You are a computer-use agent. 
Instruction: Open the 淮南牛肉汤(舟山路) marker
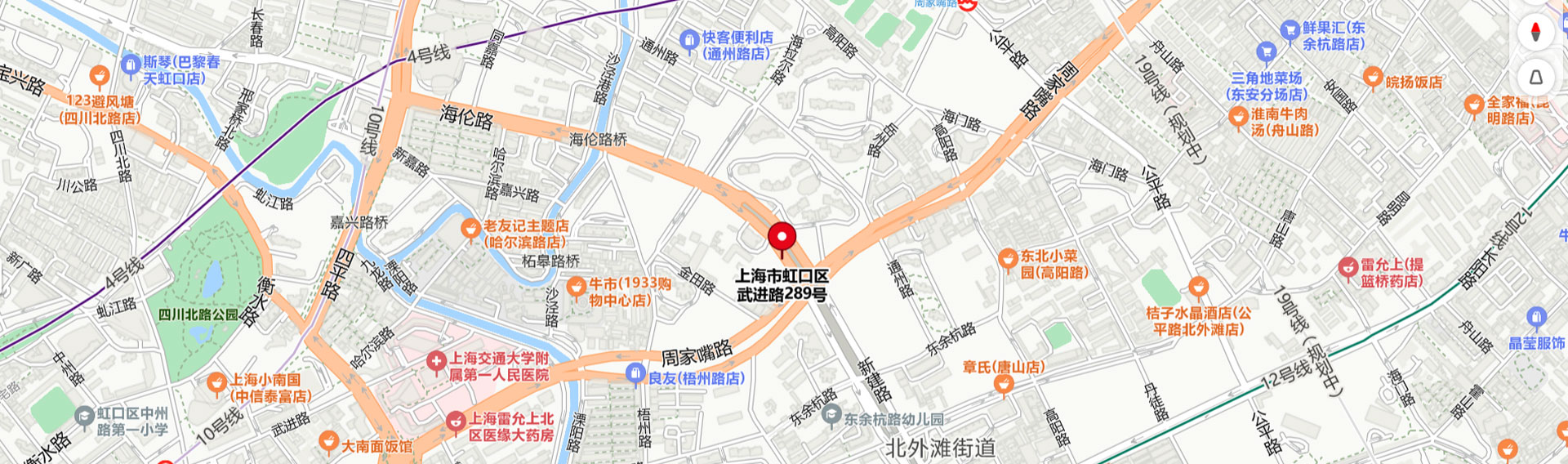coord(1238,115)
